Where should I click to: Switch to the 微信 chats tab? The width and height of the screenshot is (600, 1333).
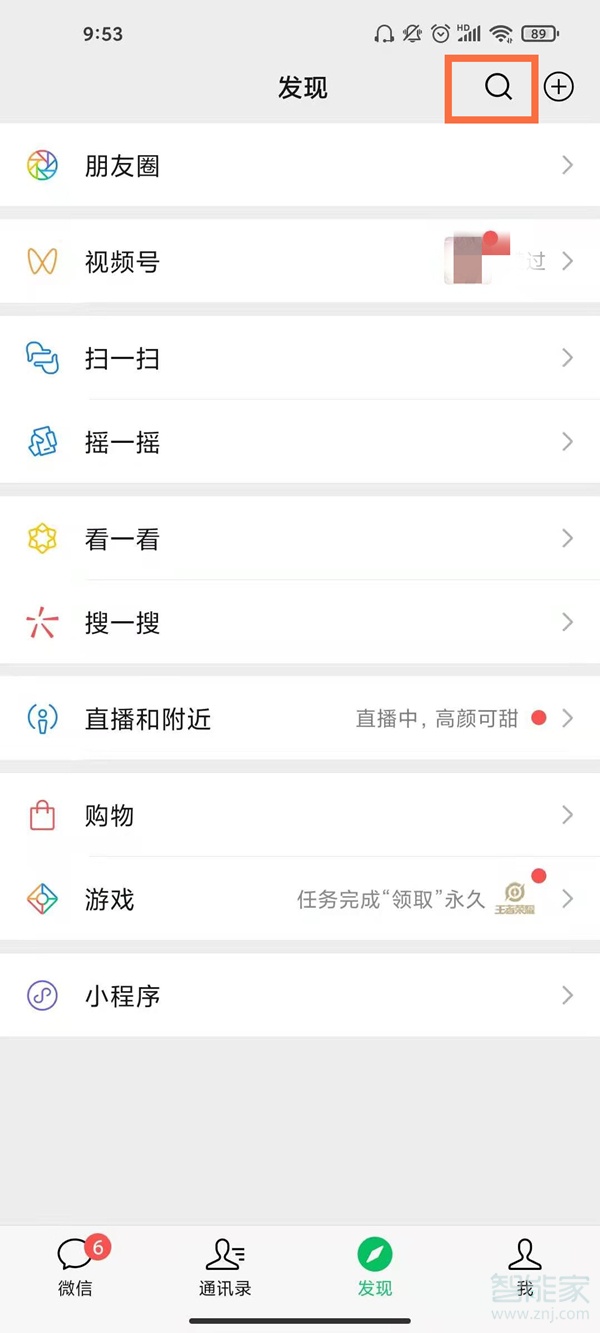pyautogui.click(x=75, y=1266)
